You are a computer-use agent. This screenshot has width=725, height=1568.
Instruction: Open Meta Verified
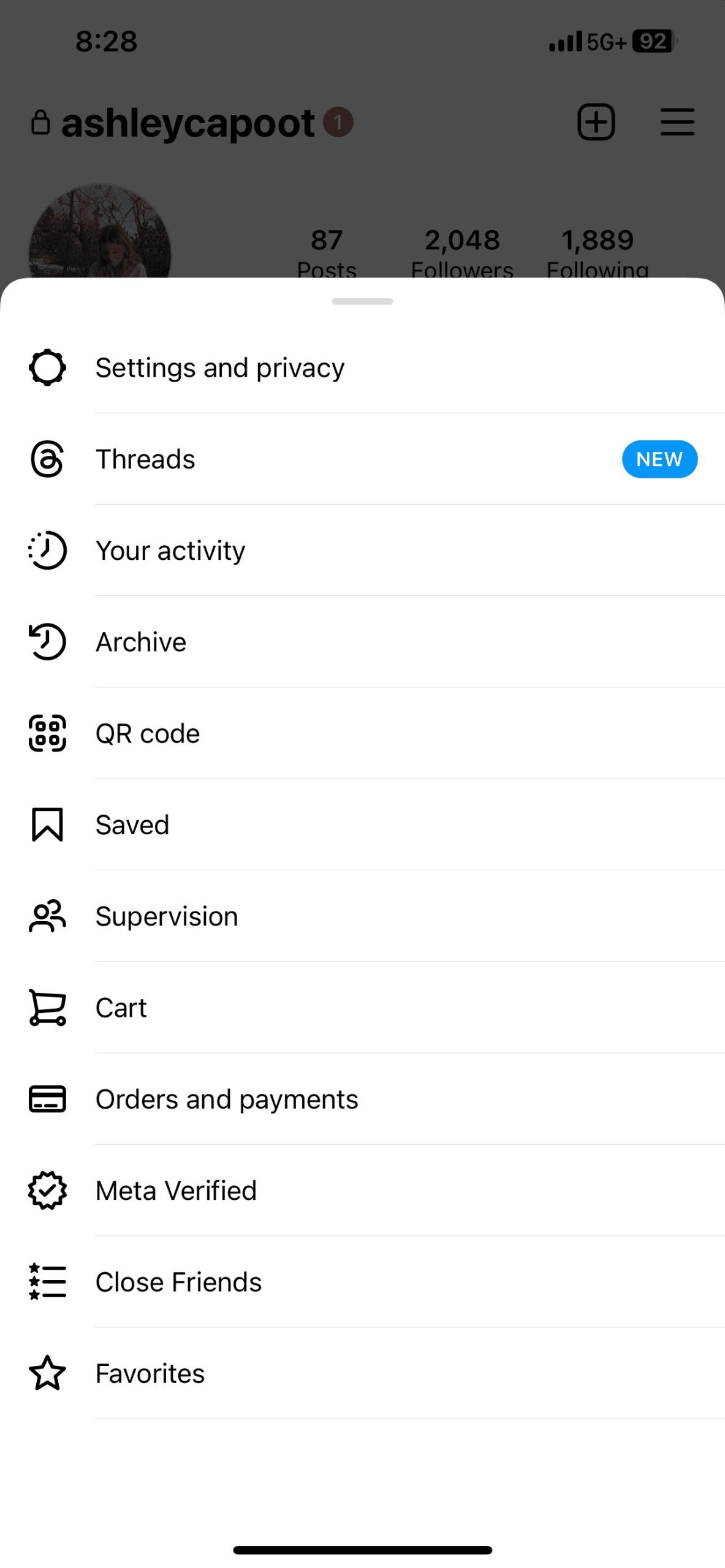click(x=177, y=1191)
